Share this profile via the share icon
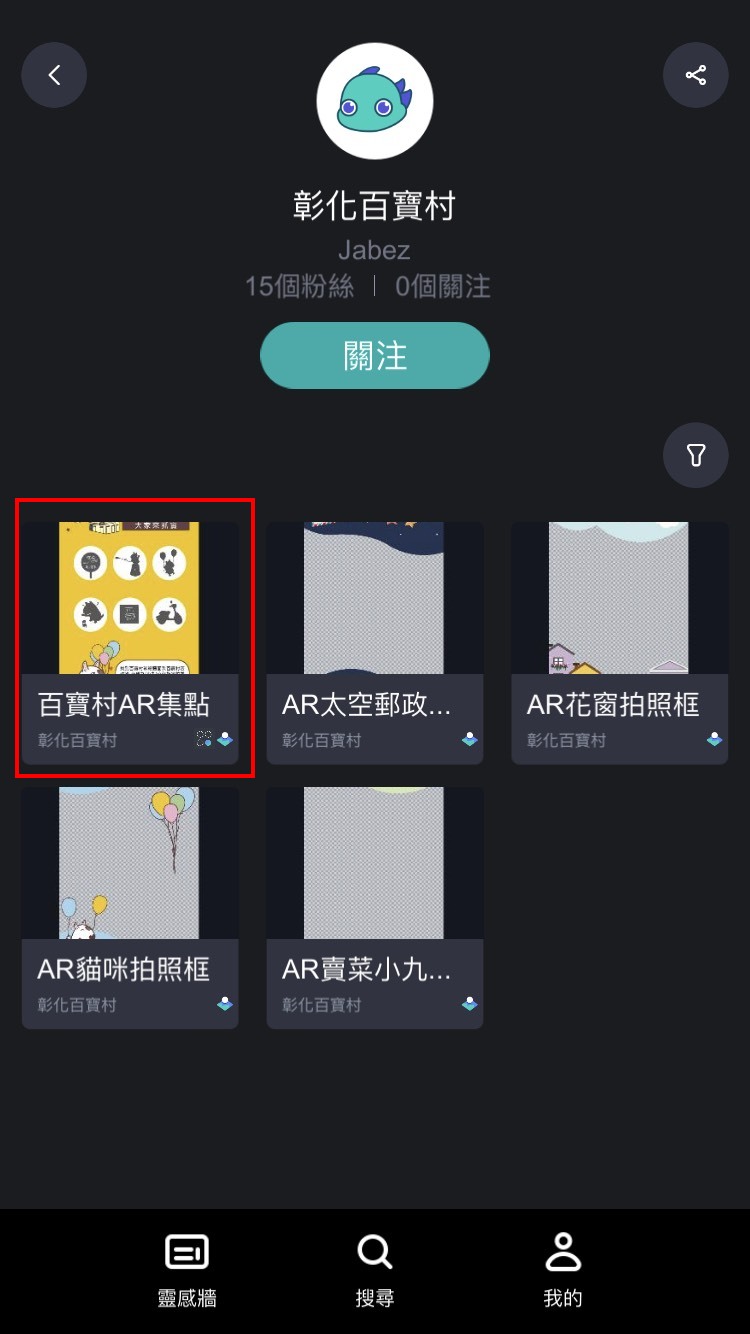Viewport: 750px width, 1334px height. click(x=695, y=75)
